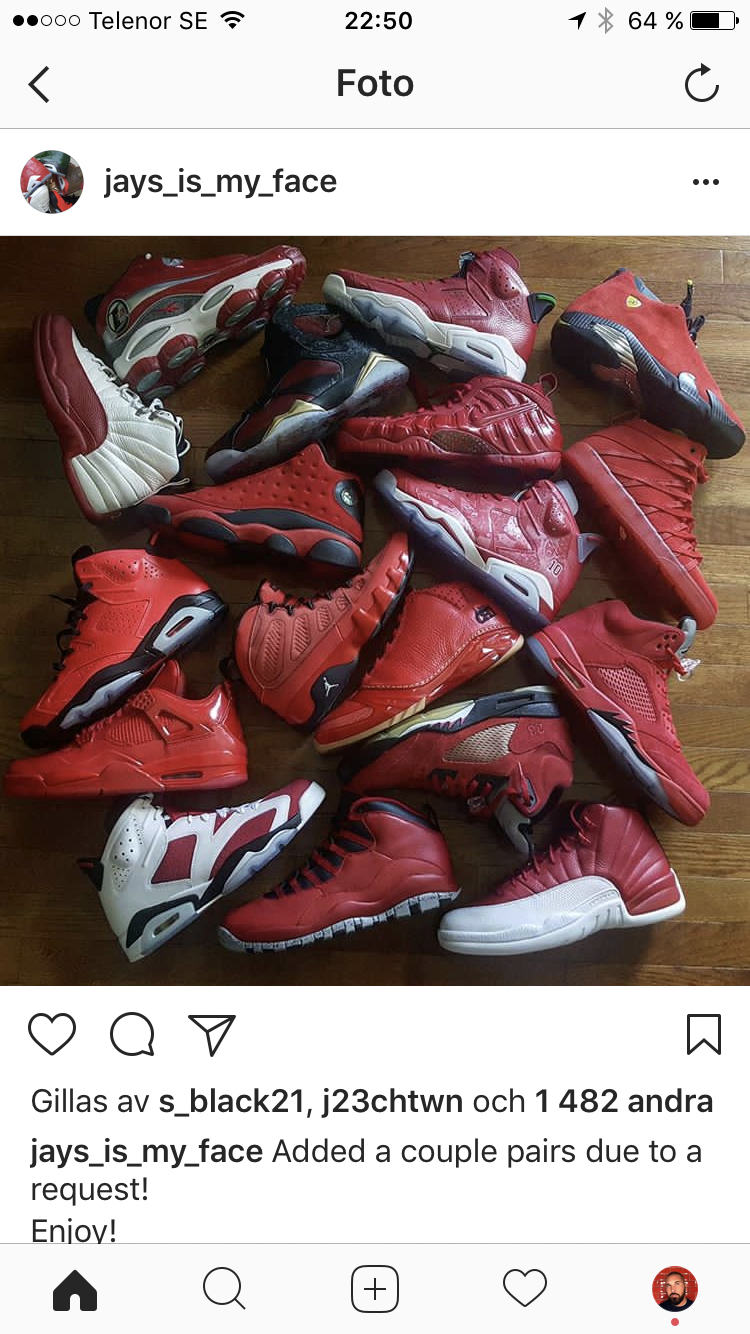This screenshot has height=1334, width=750.
Task: Create a new post with plus tab
Action: tap(375, 1289)
